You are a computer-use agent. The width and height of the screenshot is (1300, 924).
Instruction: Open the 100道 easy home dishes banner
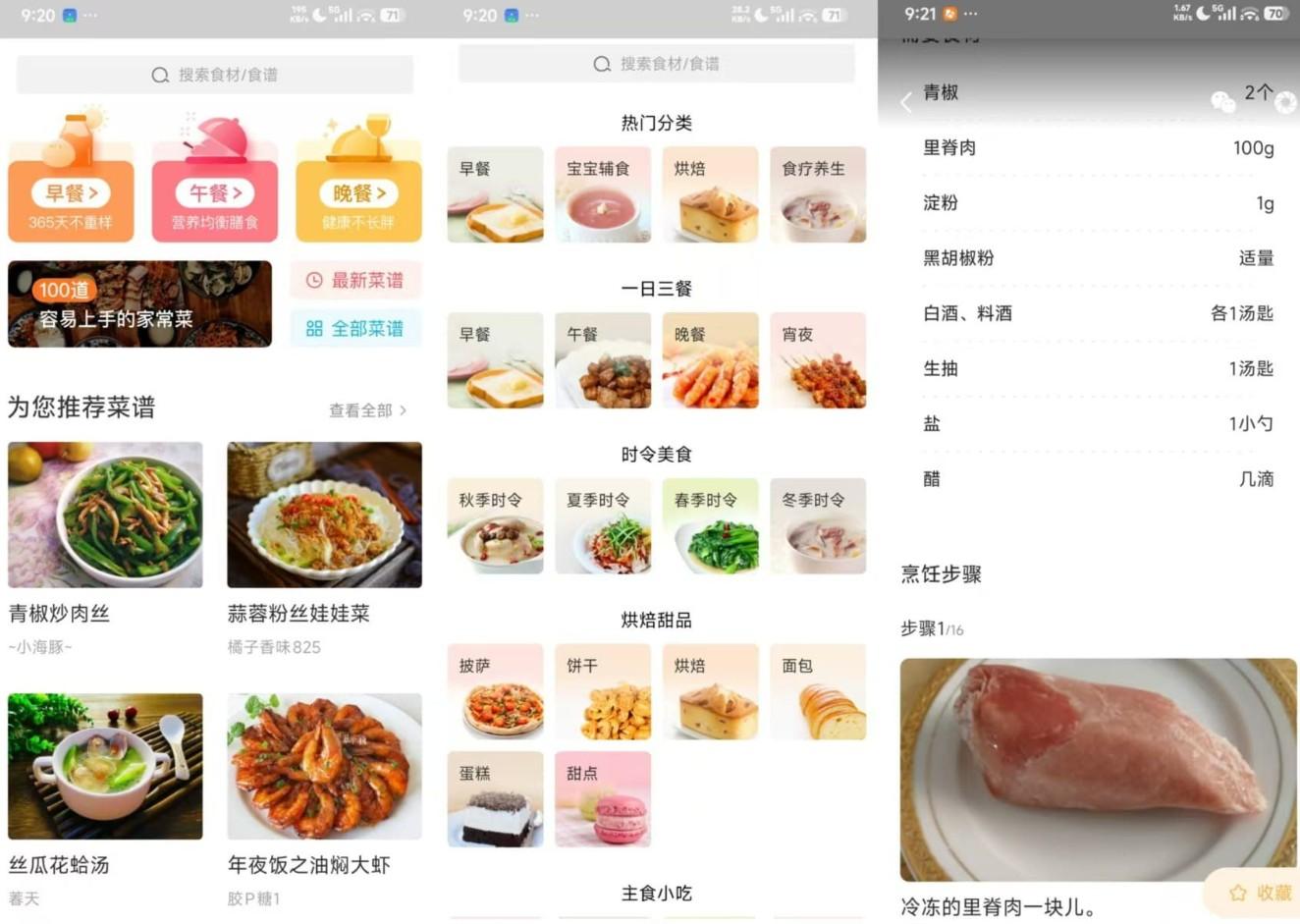pos(139,304)
